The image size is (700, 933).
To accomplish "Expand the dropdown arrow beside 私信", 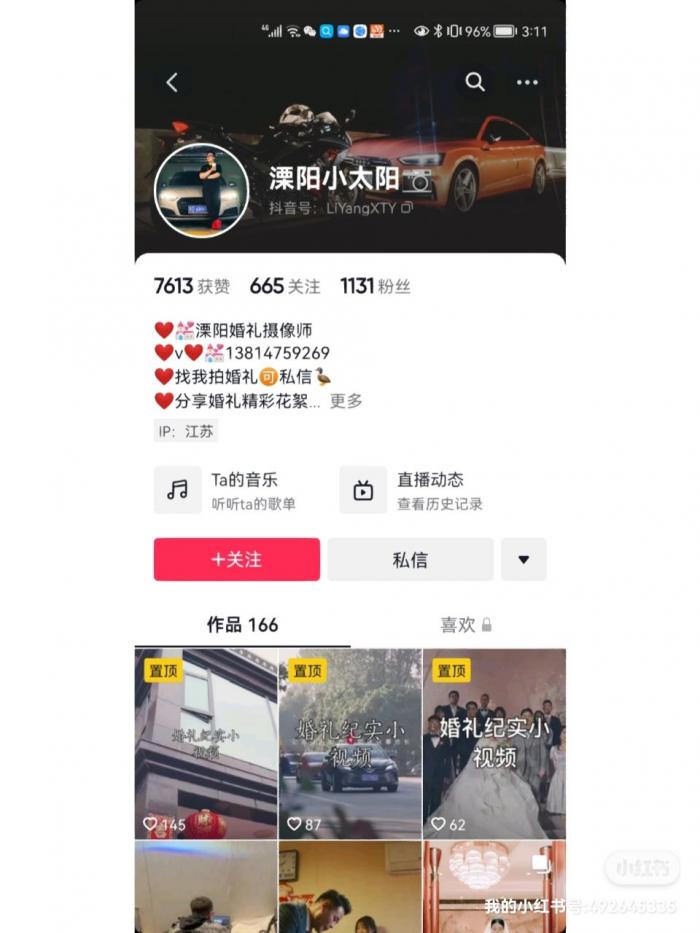I will click(523, 560).
